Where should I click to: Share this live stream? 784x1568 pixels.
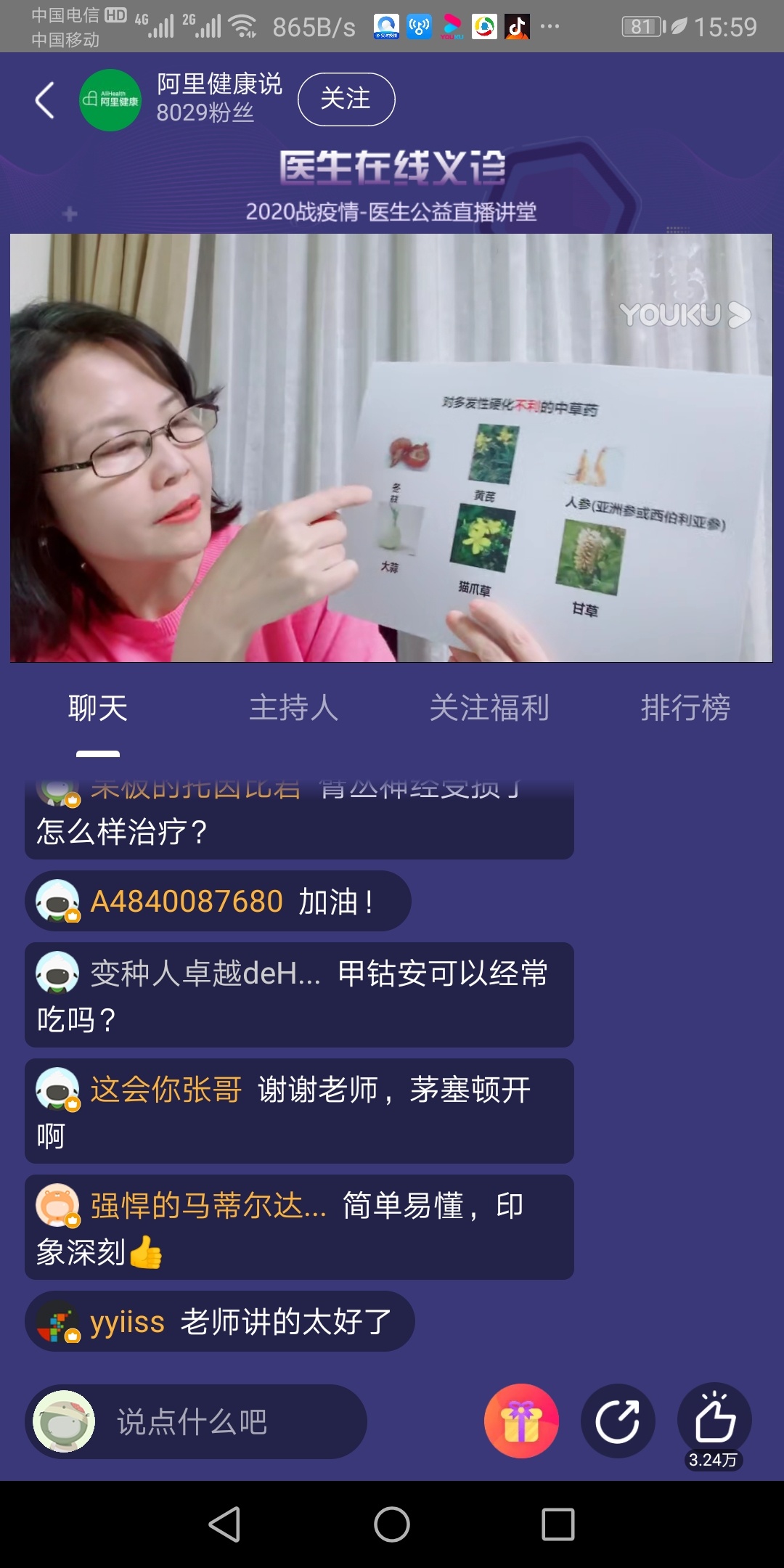618,1421
